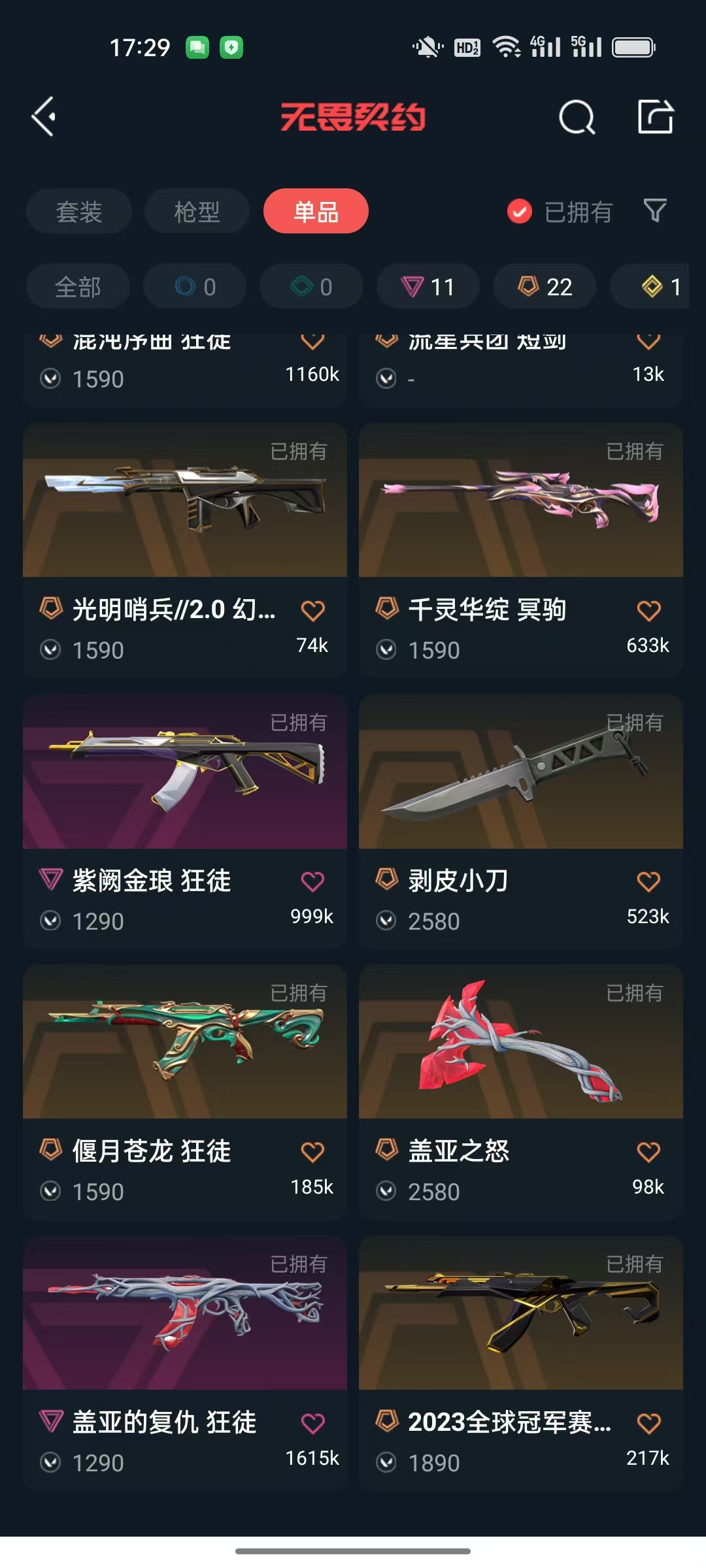This screenshot has width=706, height=1568.
Task: Open the 千灵华绽 冥驹 skin card
Action: click(521, 550)
